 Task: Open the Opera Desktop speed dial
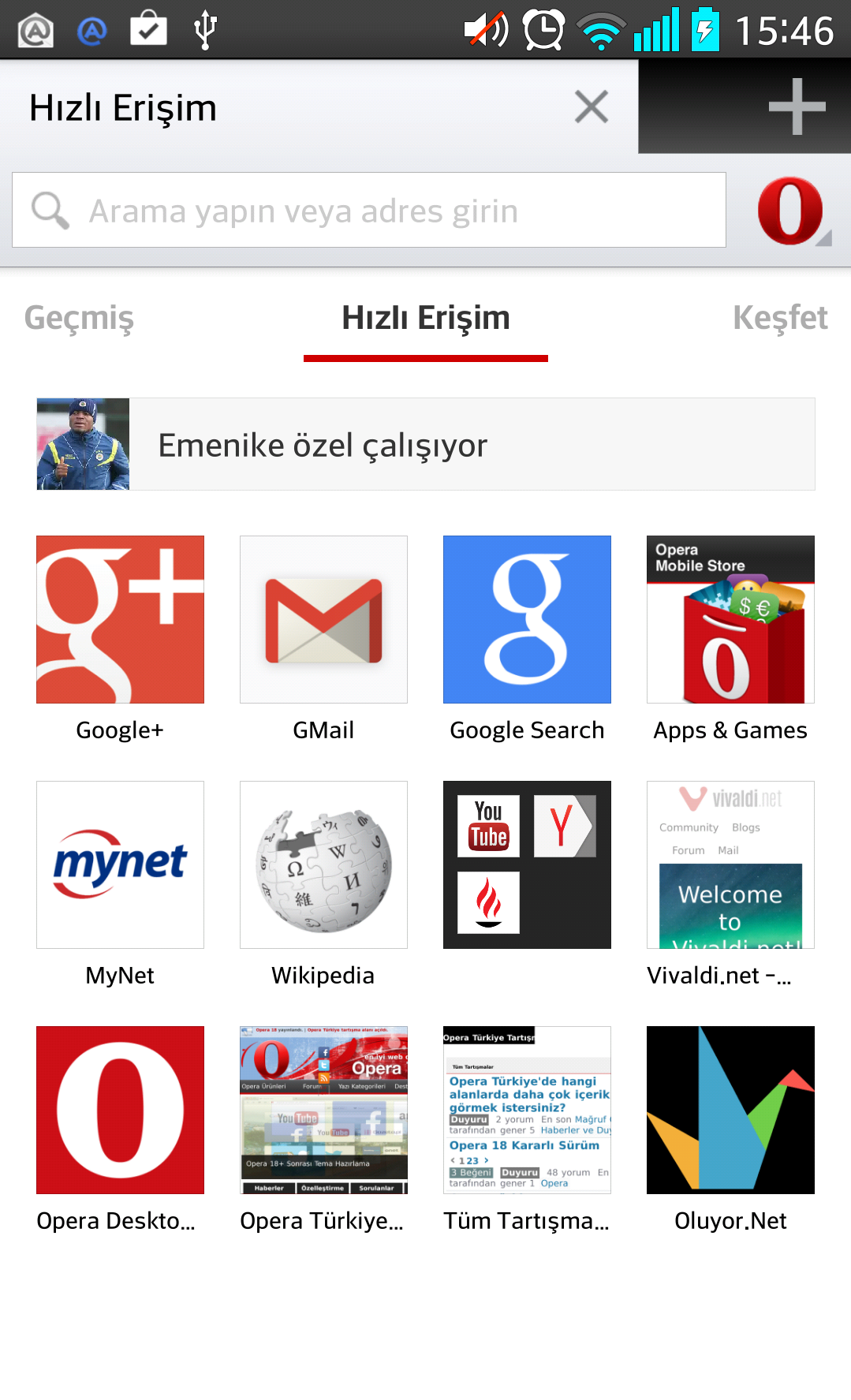[x=120, y=1111]
